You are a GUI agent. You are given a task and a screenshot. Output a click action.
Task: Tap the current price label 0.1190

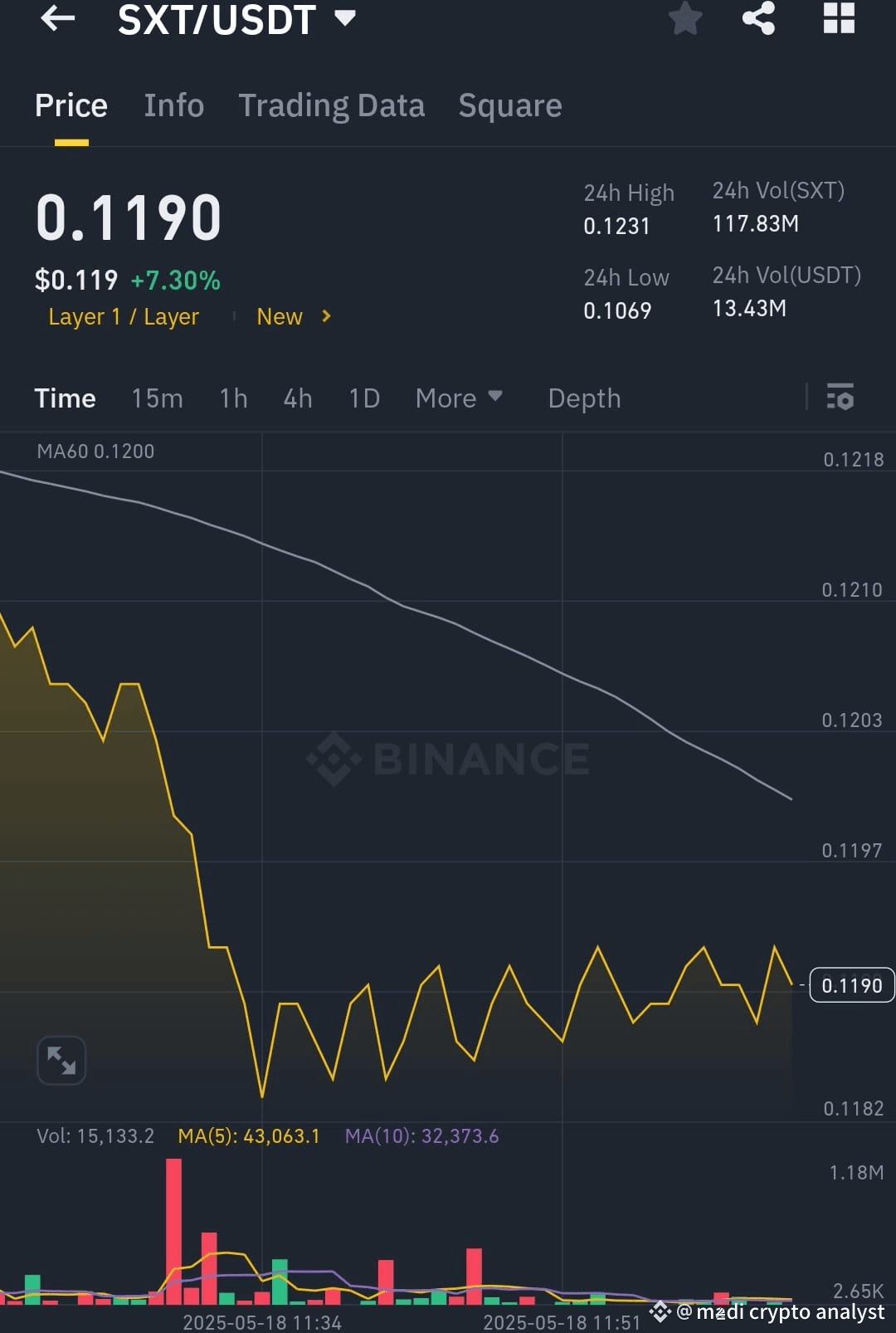coord(851,985)
